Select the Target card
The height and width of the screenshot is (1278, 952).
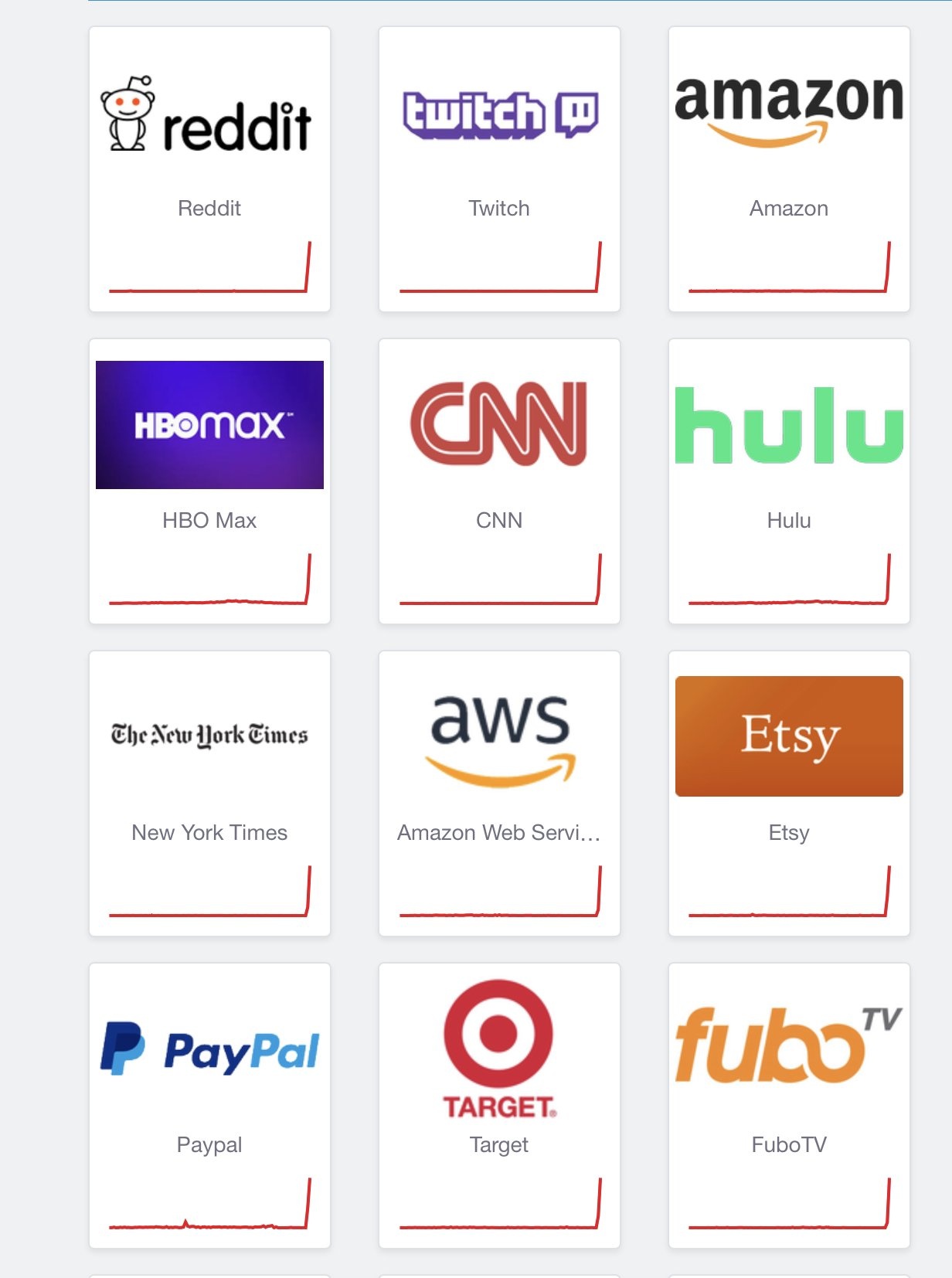pyautogui.click(x=499, y=1106)
